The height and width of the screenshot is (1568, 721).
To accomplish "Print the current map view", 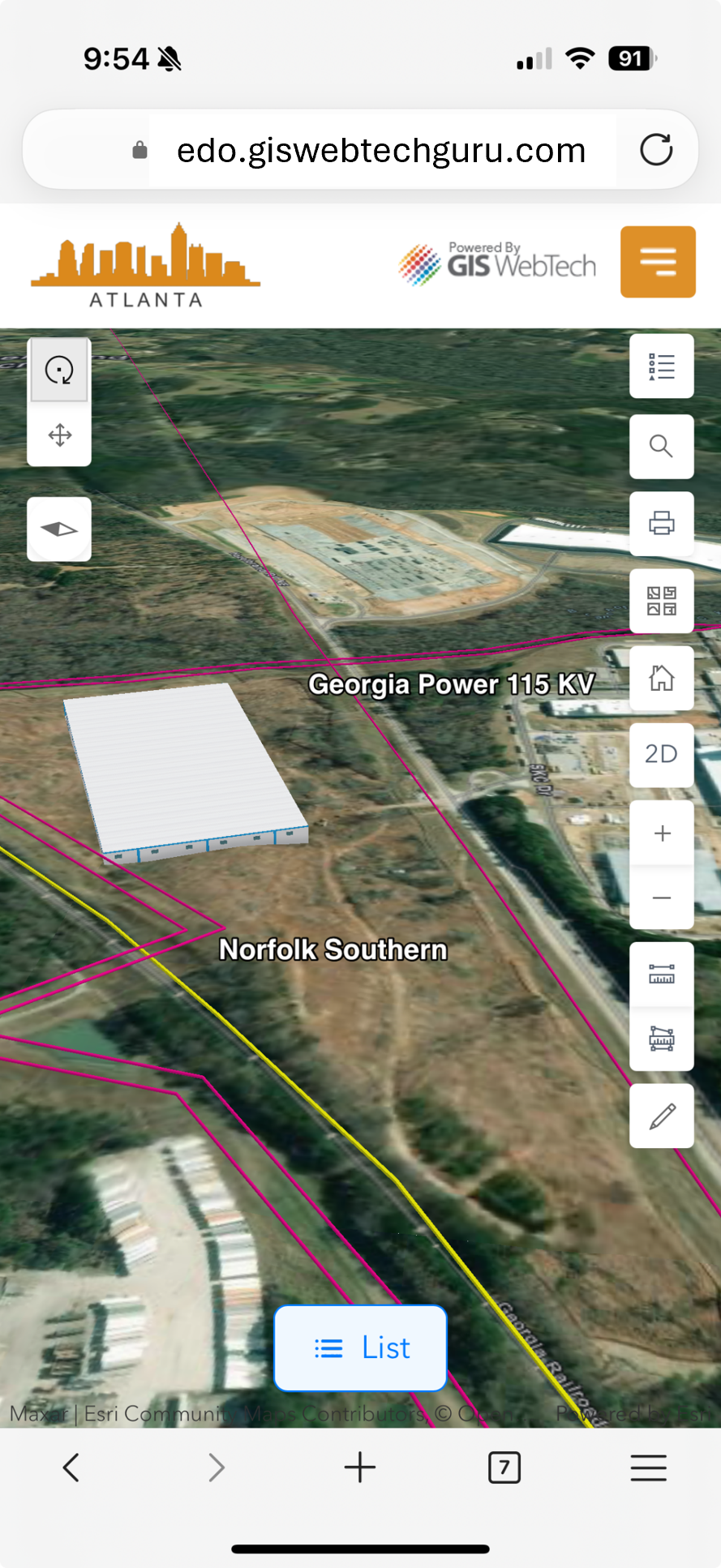I will [661, 524].
